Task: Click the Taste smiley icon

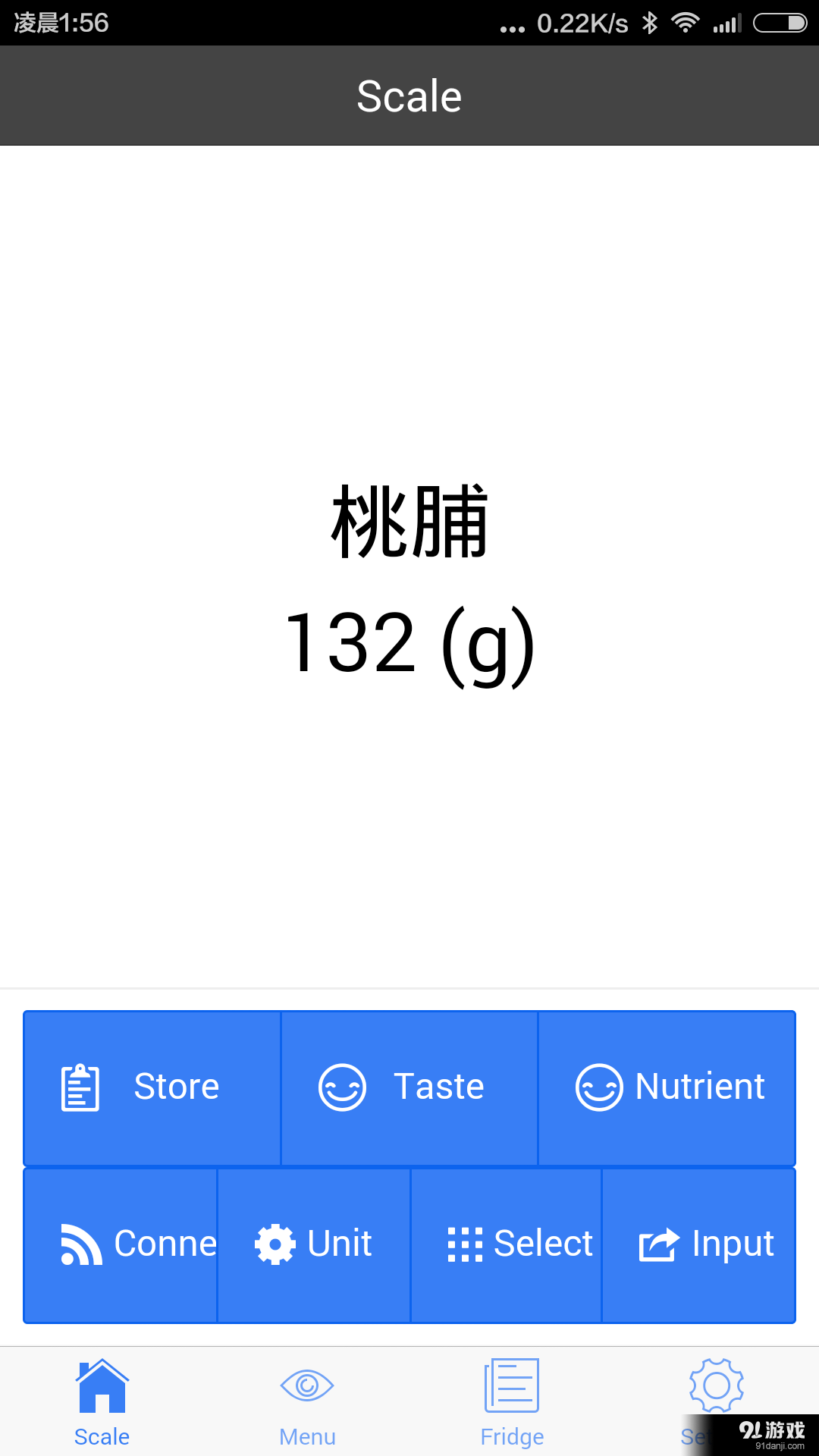Action: pos(343,1086)
